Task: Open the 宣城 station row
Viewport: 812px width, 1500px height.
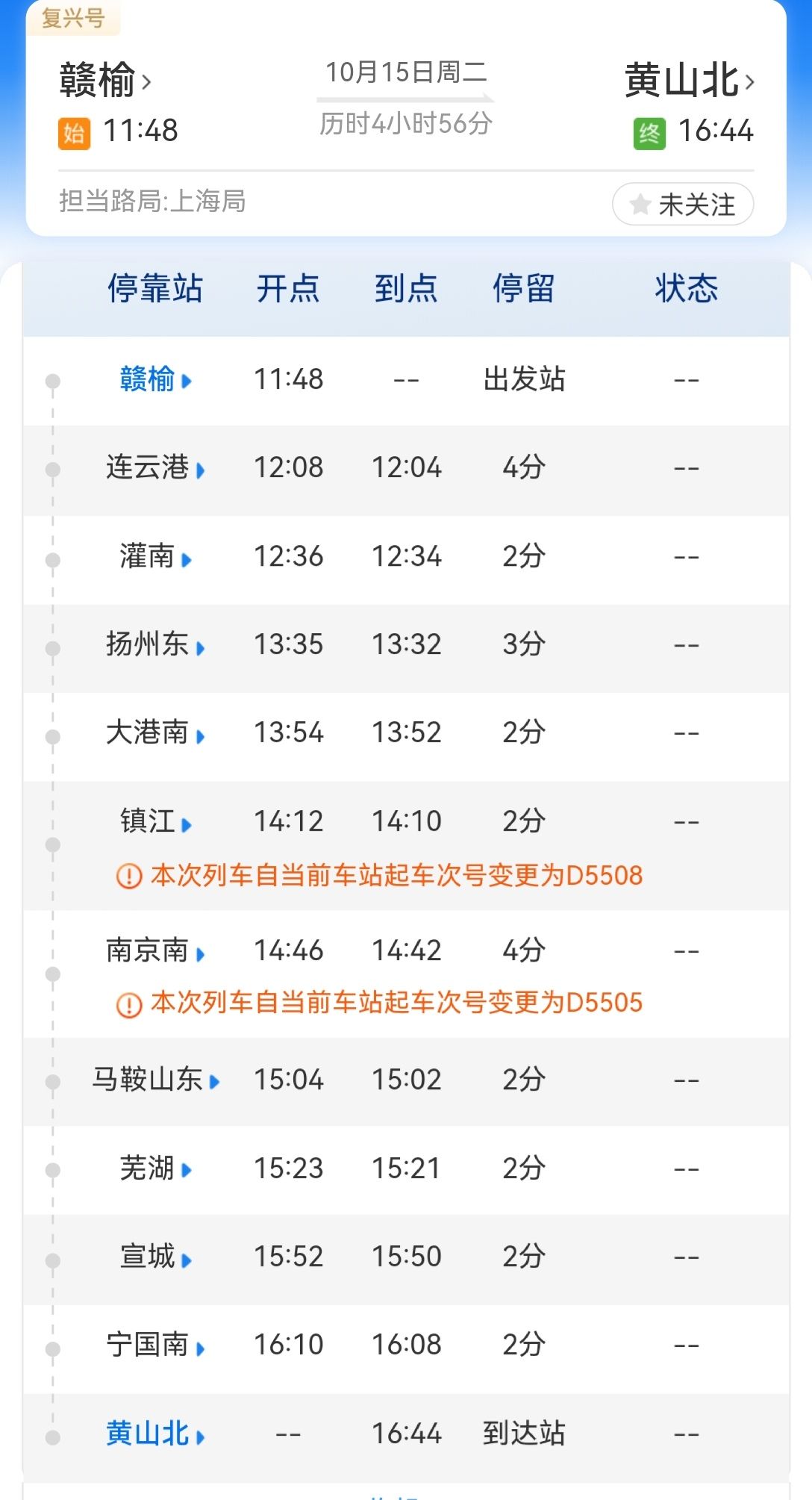Action: pos(406,1260)
